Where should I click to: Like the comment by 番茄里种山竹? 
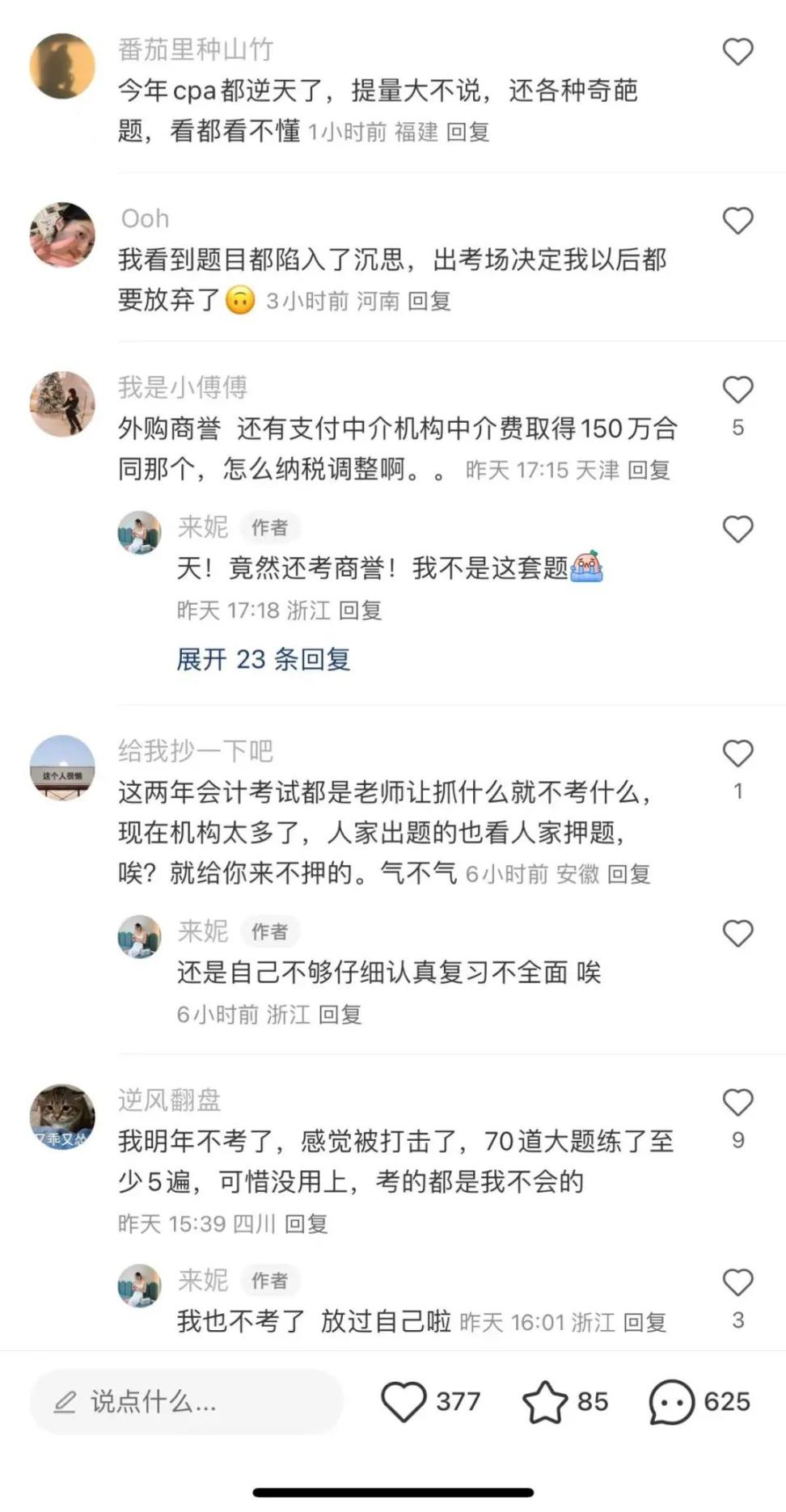[737, 52]
